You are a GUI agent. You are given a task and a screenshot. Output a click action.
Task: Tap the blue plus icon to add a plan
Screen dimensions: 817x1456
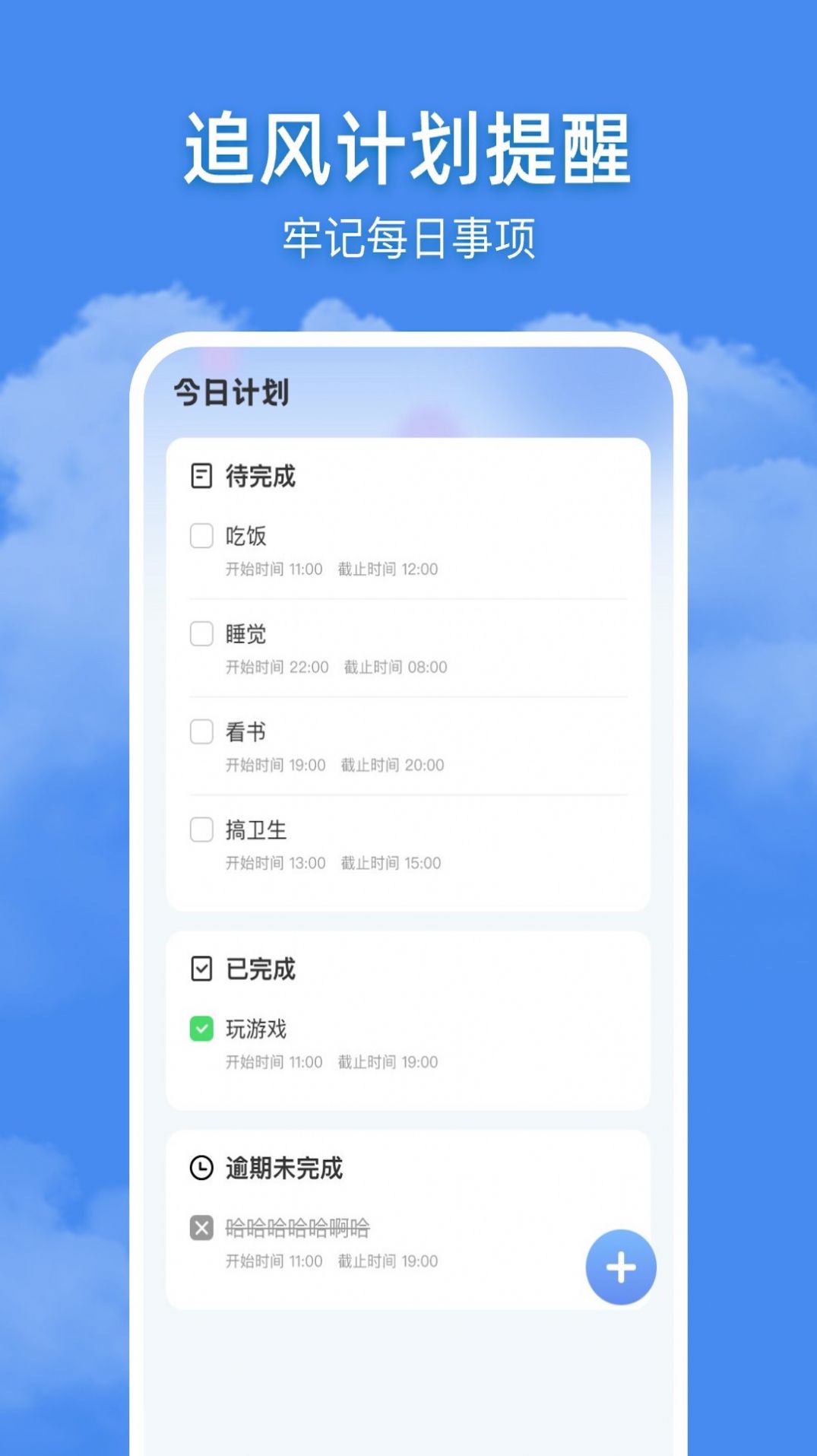(x=620, y=1266)
